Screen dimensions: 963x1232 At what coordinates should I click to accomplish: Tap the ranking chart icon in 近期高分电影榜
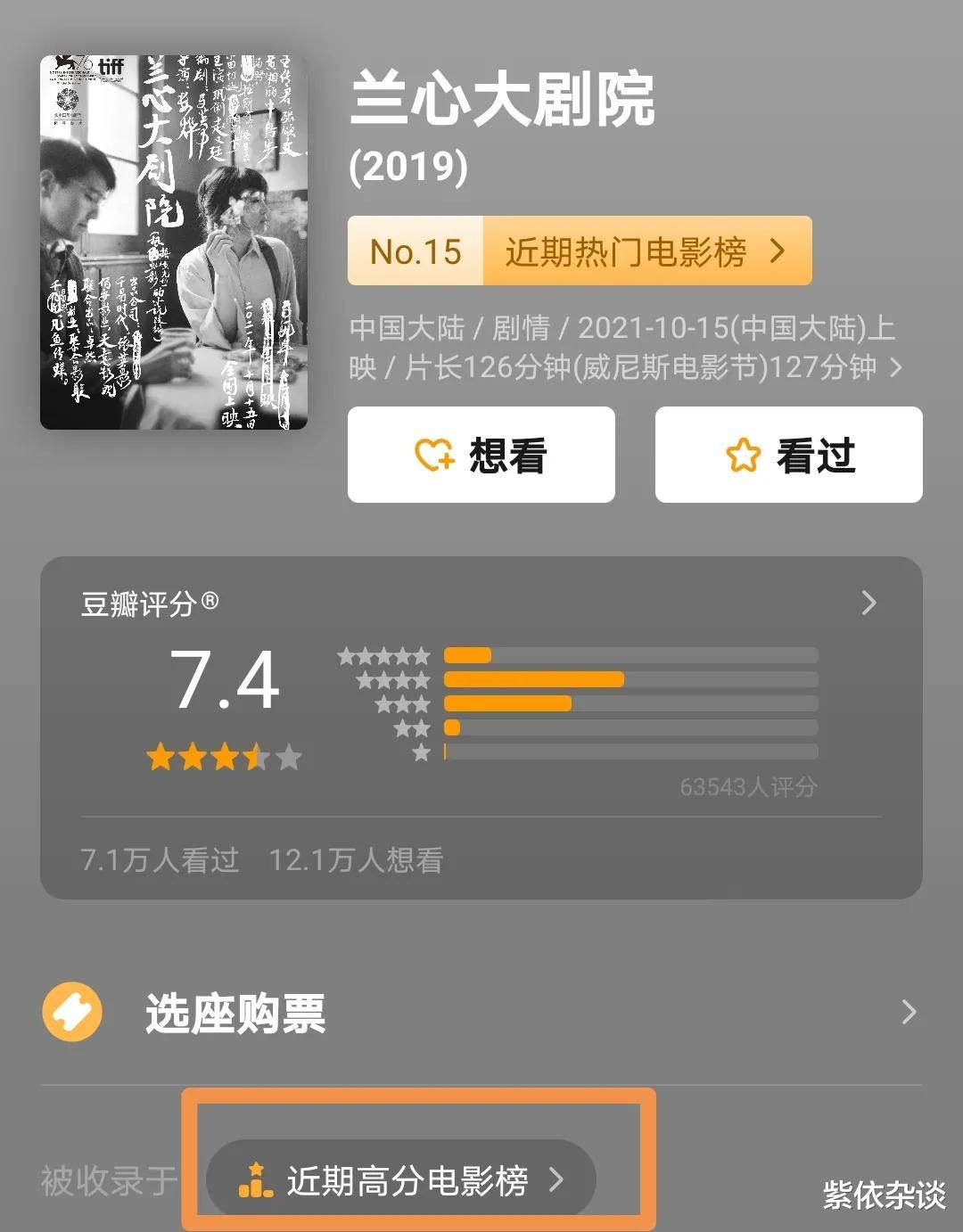coord(255,1179)
